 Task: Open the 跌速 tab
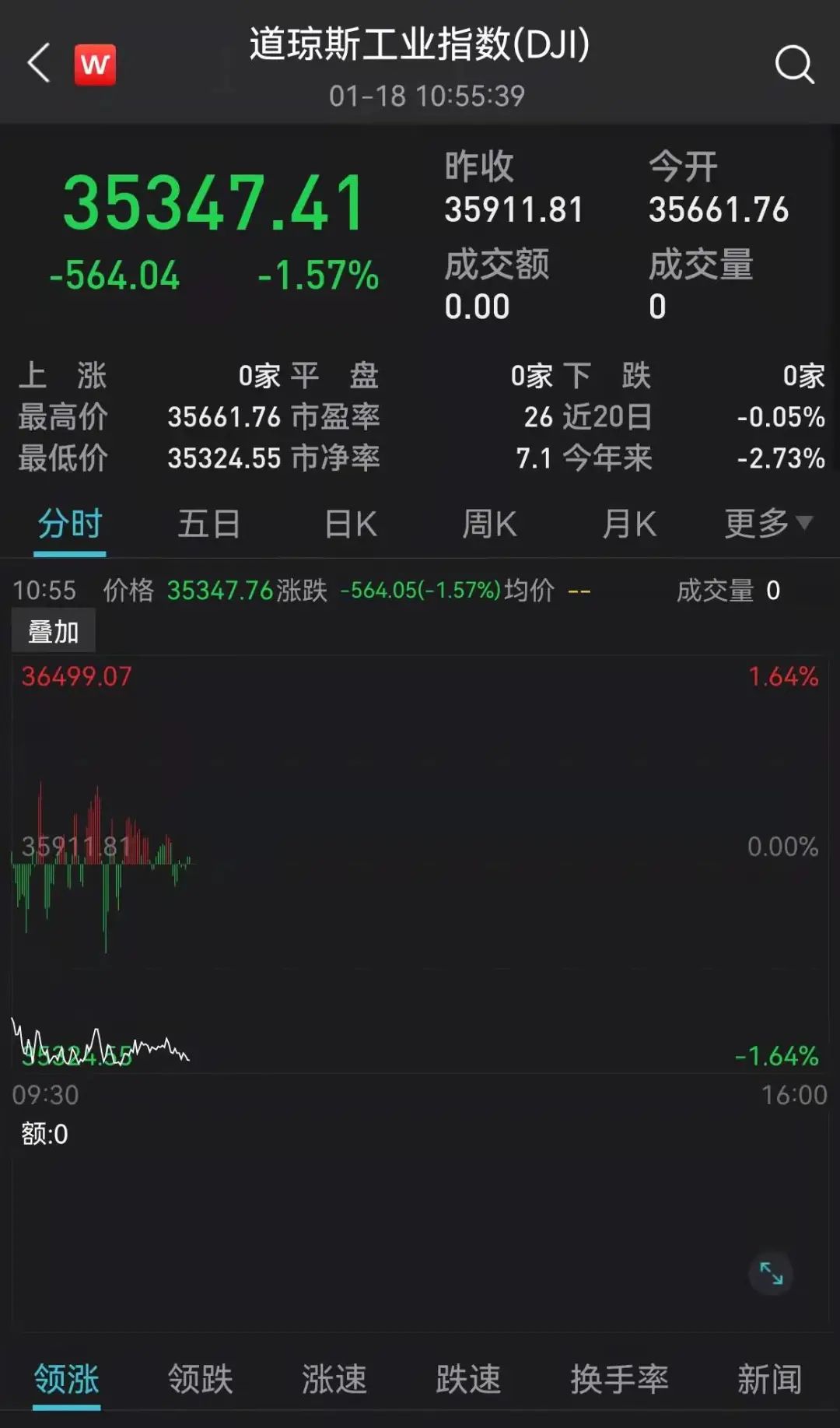[468, 1379]
